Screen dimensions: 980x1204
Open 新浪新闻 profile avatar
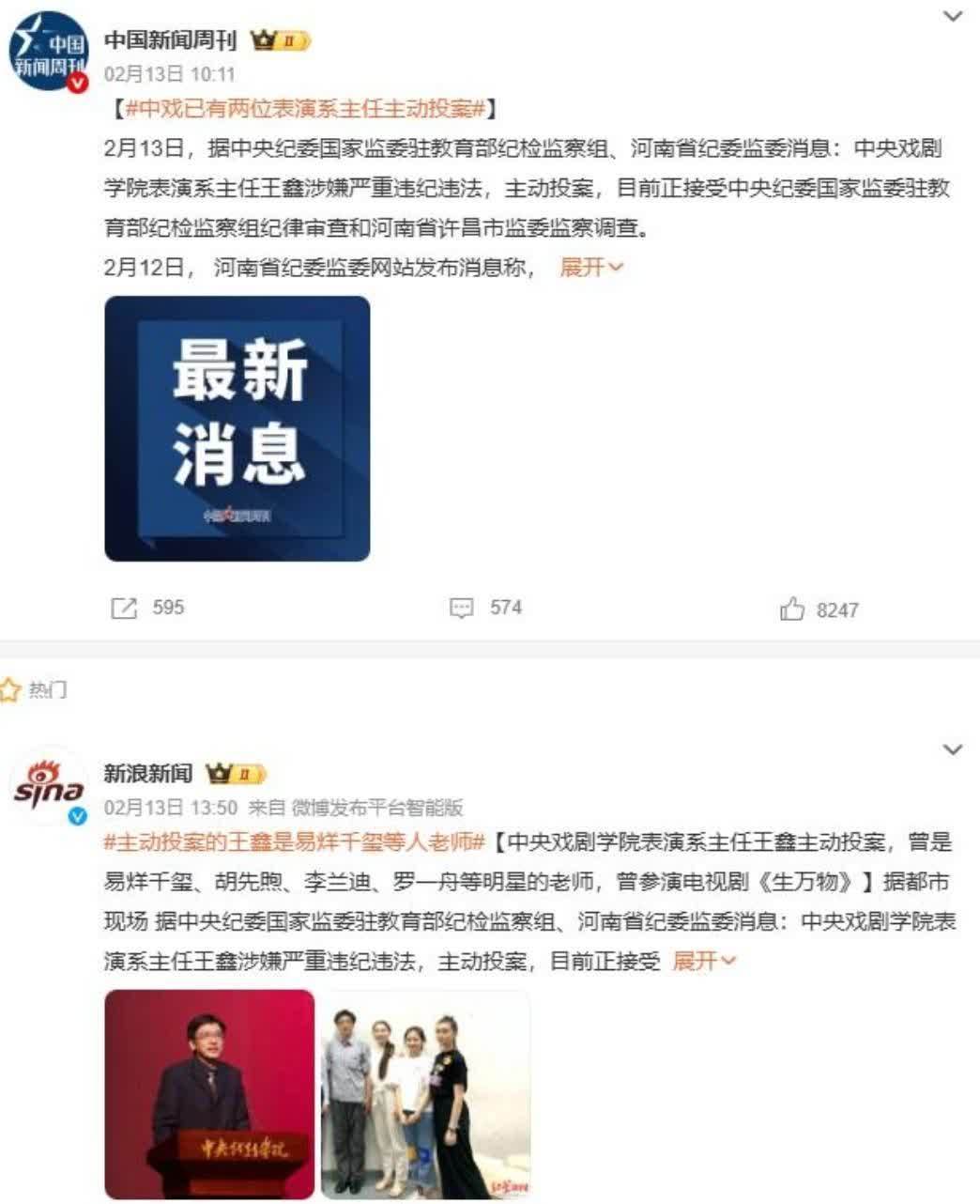48,787
